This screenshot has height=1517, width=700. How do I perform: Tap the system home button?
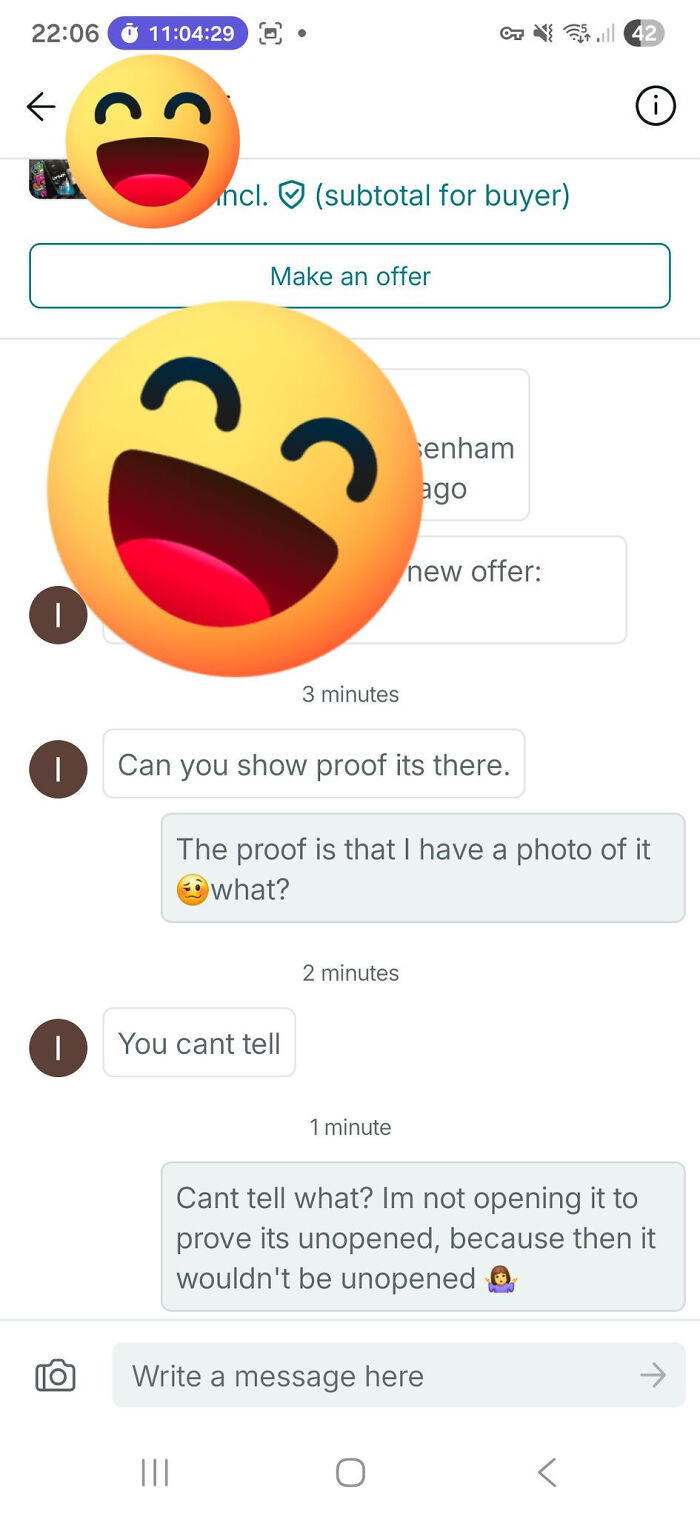pyautogui.click(x=350, y=1472)
